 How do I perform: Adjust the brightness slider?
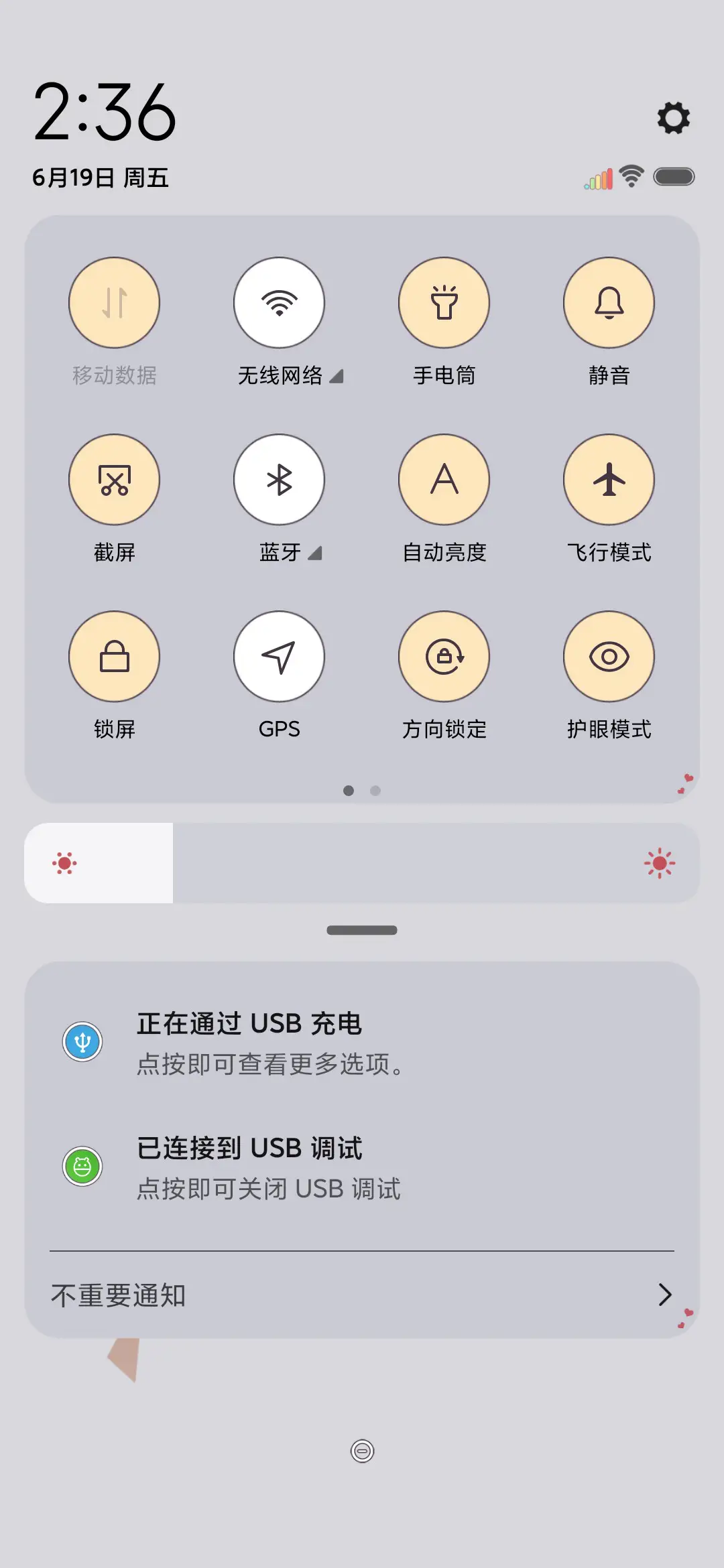[362, 862]
